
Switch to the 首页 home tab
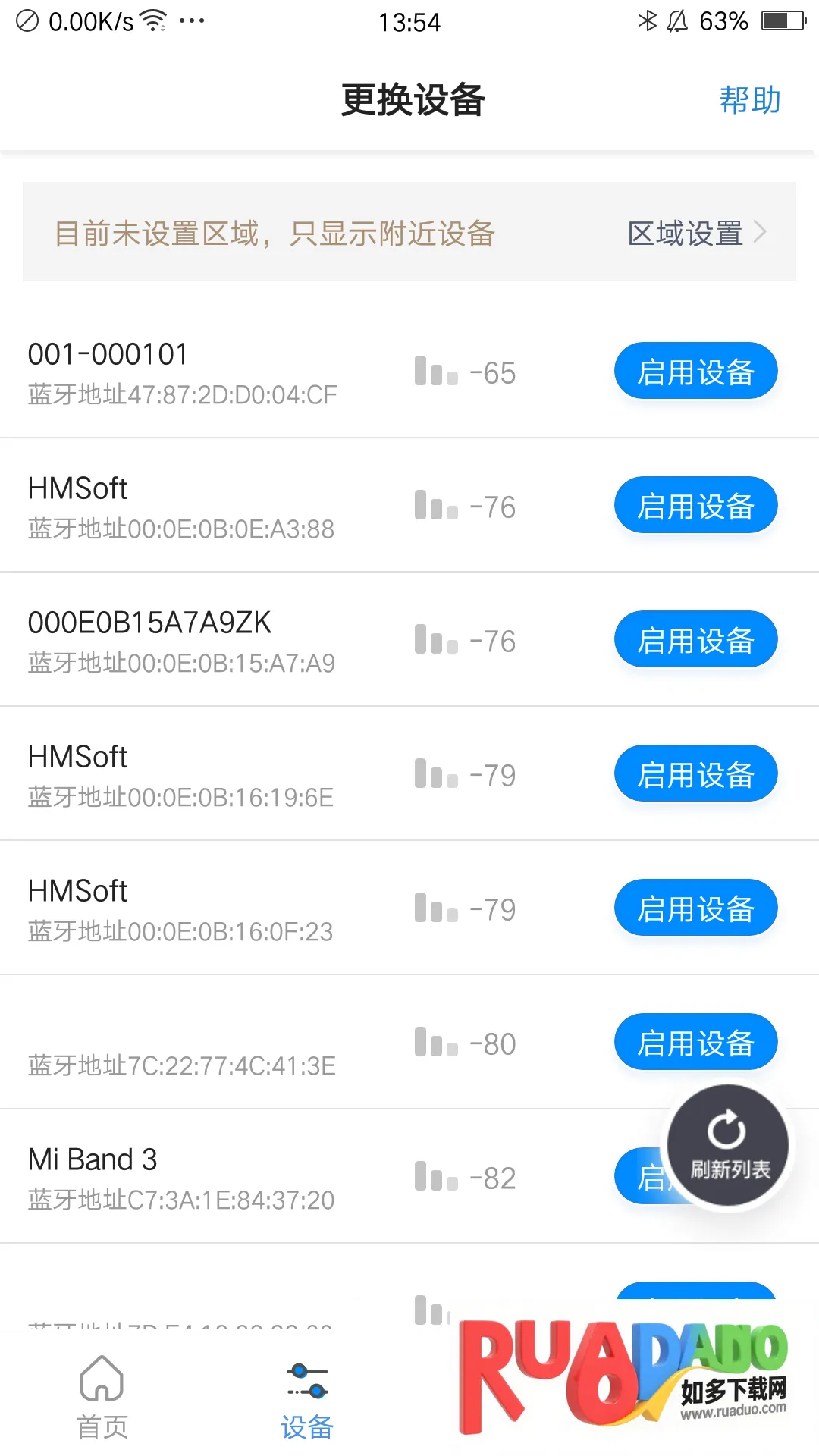(x=102, y=1397)
